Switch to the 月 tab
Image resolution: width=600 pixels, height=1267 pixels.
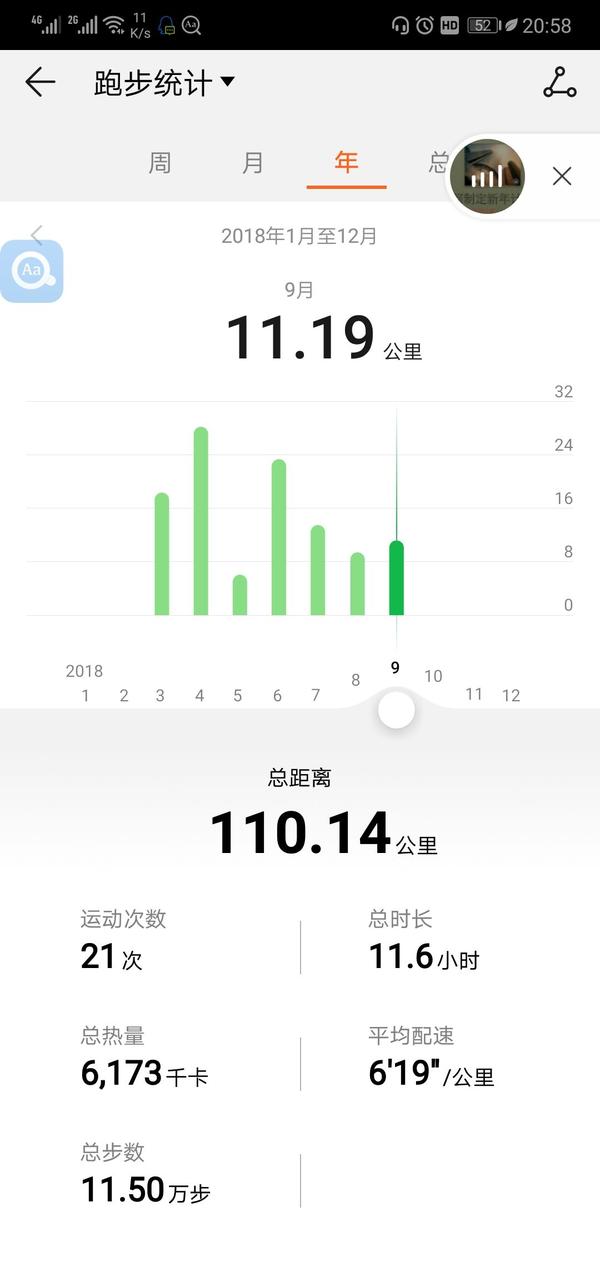(x=253, y=163)
